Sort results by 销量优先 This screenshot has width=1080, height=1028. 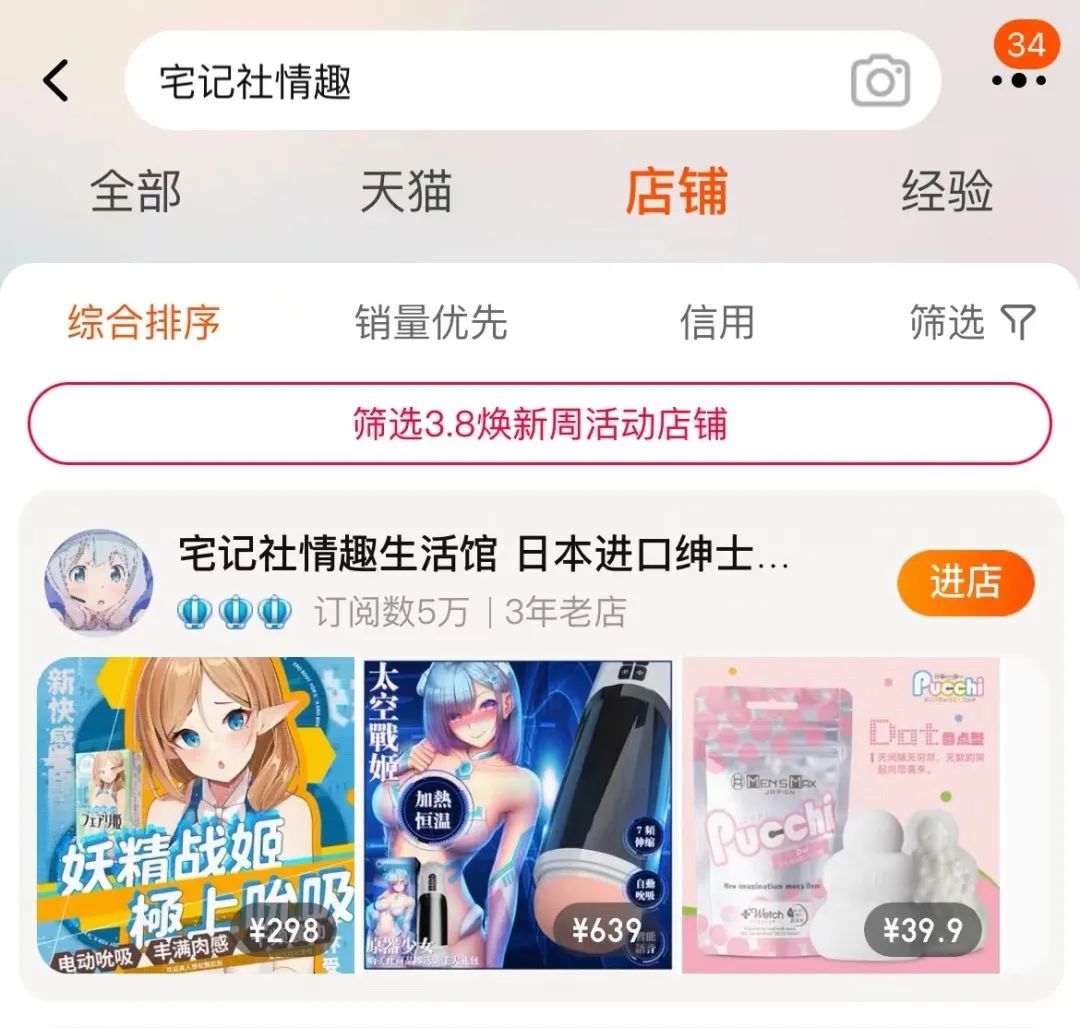click(x=431, y=323)
